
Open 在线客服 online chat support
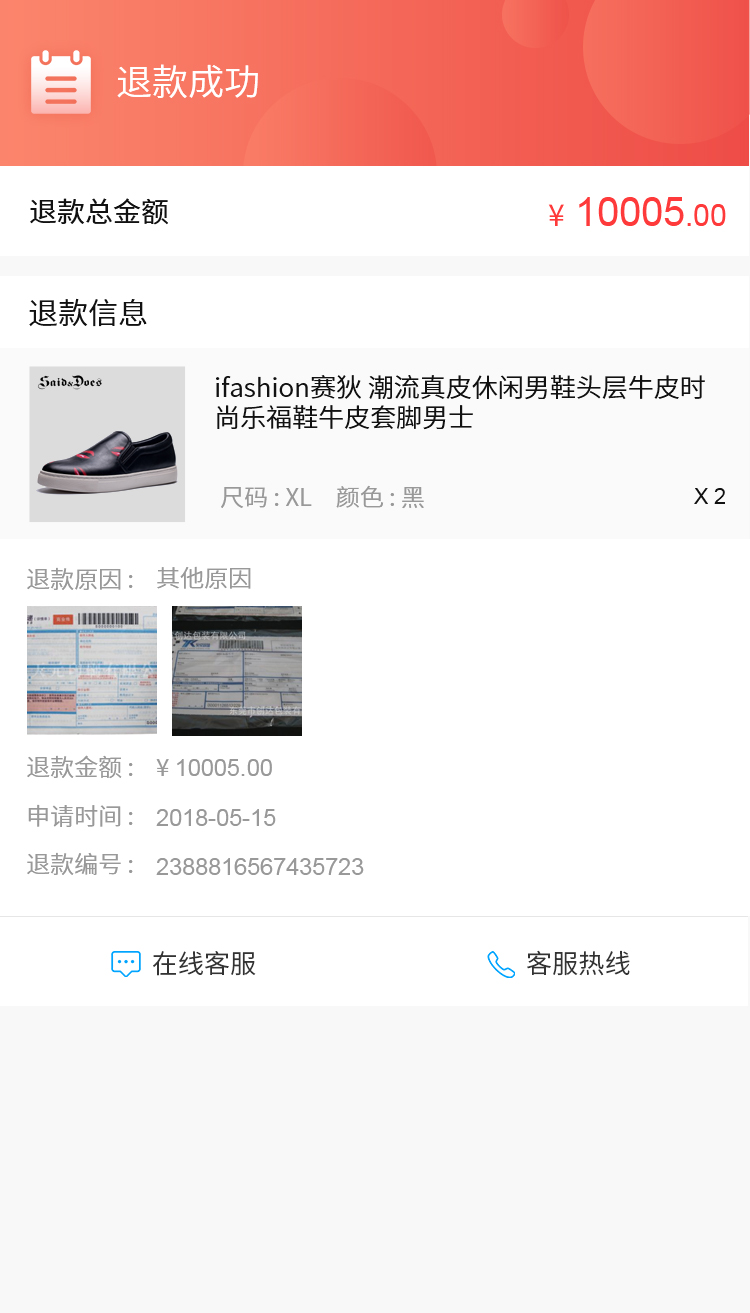point(184,964)
